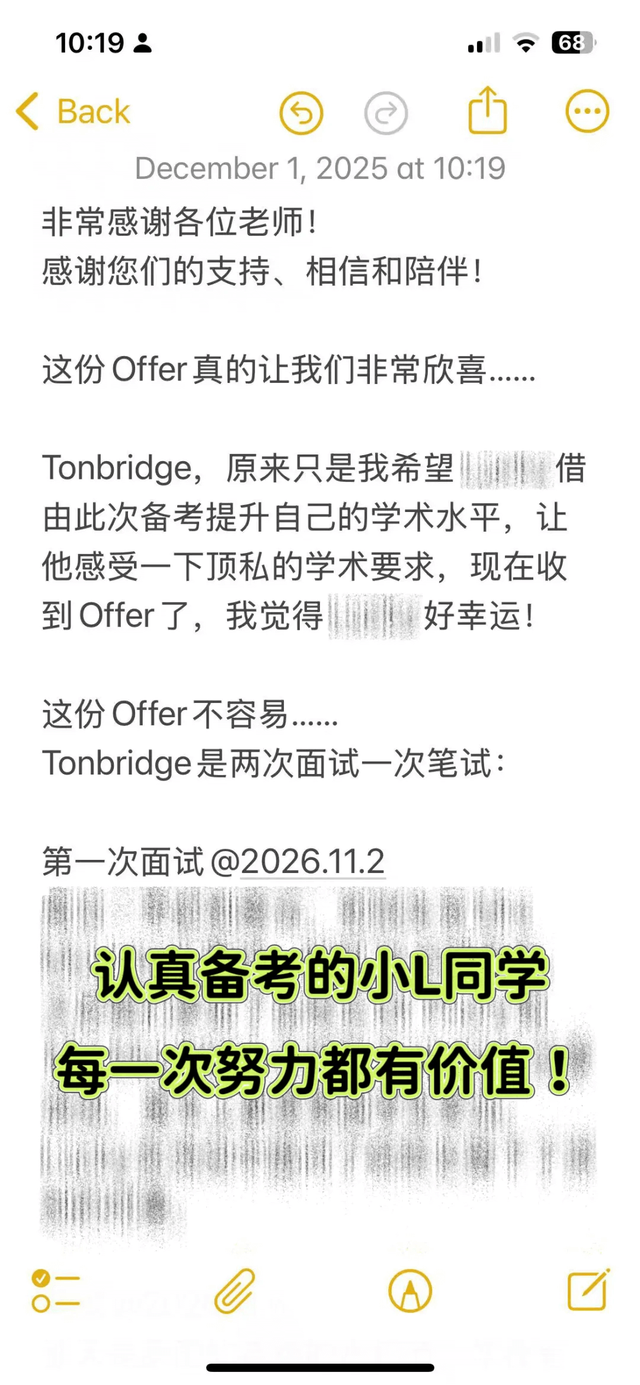Open the underlined date 2026.11.2
Screen dimensions: 640x1385
312,862
